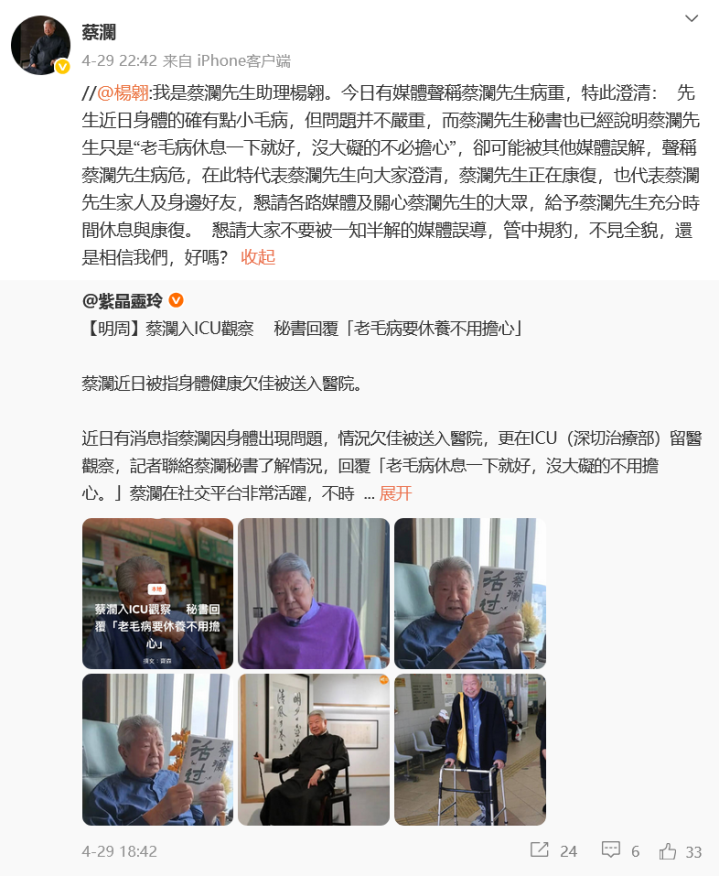719x876 pixels.
Task: View the photo of the man in the purple sweater
Action: click(313, 593)
